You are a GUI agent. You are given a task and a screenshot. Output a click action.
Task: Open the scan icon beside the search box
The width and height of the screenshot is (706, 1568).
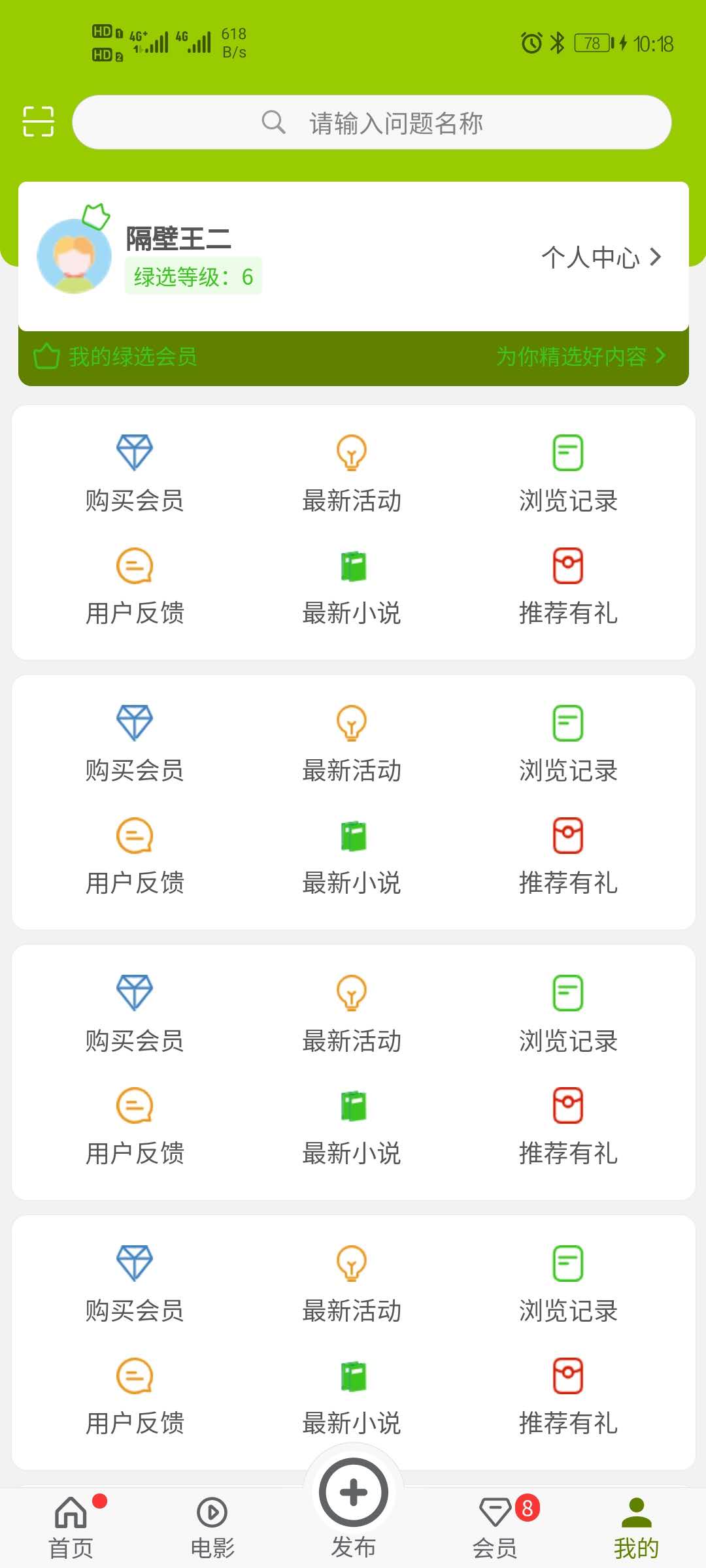pos(38,122)
